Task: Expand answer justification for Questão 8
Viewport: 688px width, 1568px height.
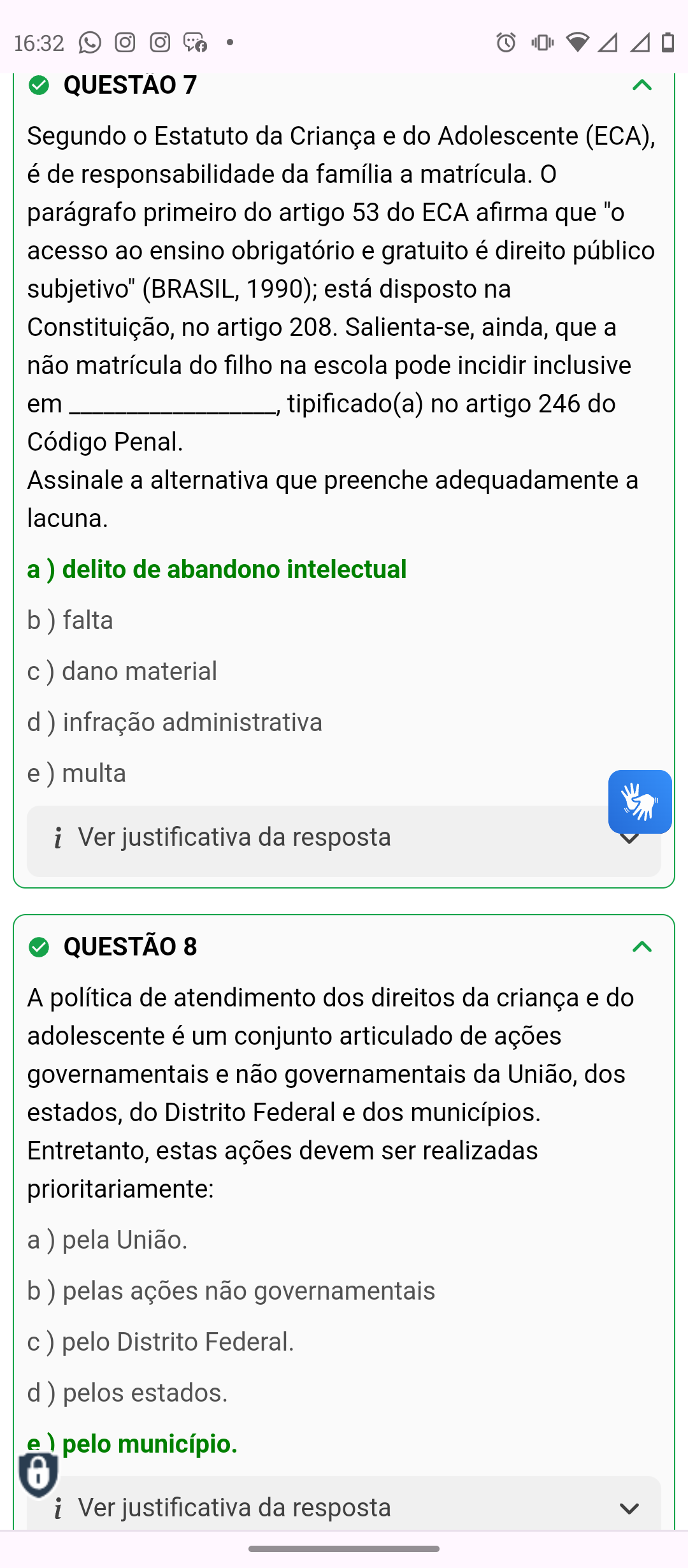Action: click(x=344, y=1507)
